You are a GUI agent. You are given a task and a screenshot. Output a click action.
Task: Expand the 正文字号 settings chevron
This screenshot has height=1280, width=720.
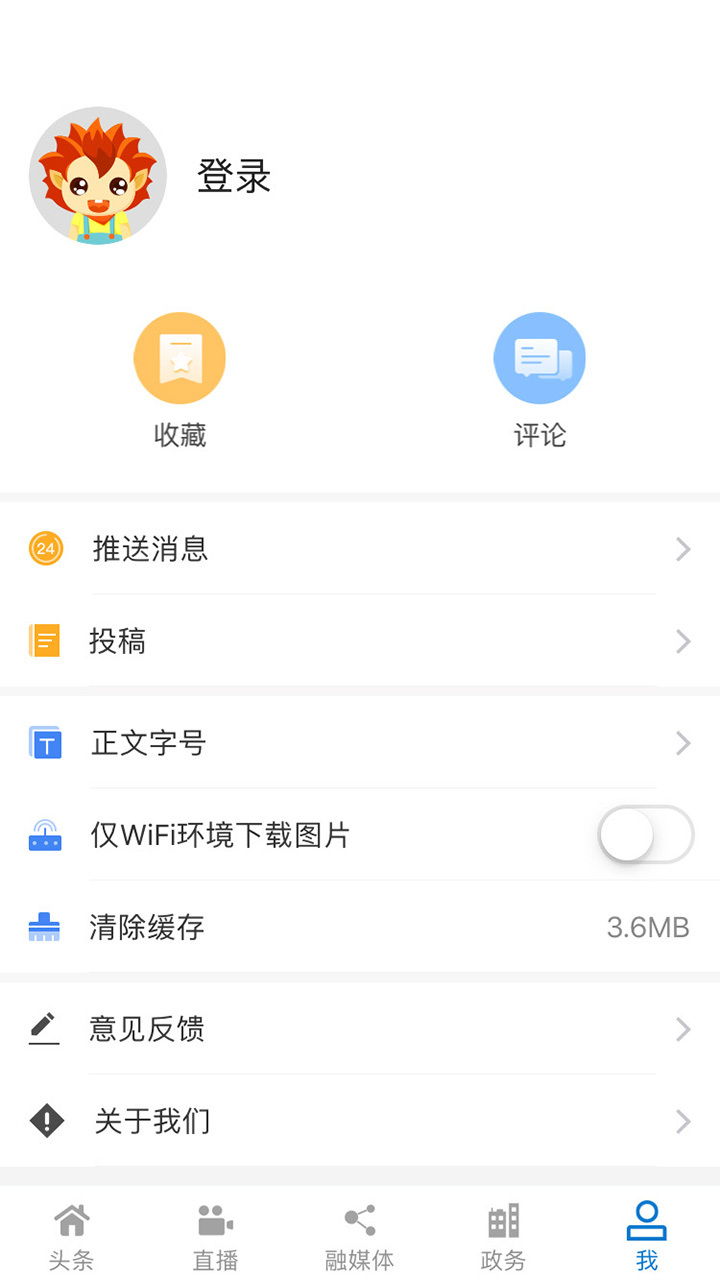683,743
